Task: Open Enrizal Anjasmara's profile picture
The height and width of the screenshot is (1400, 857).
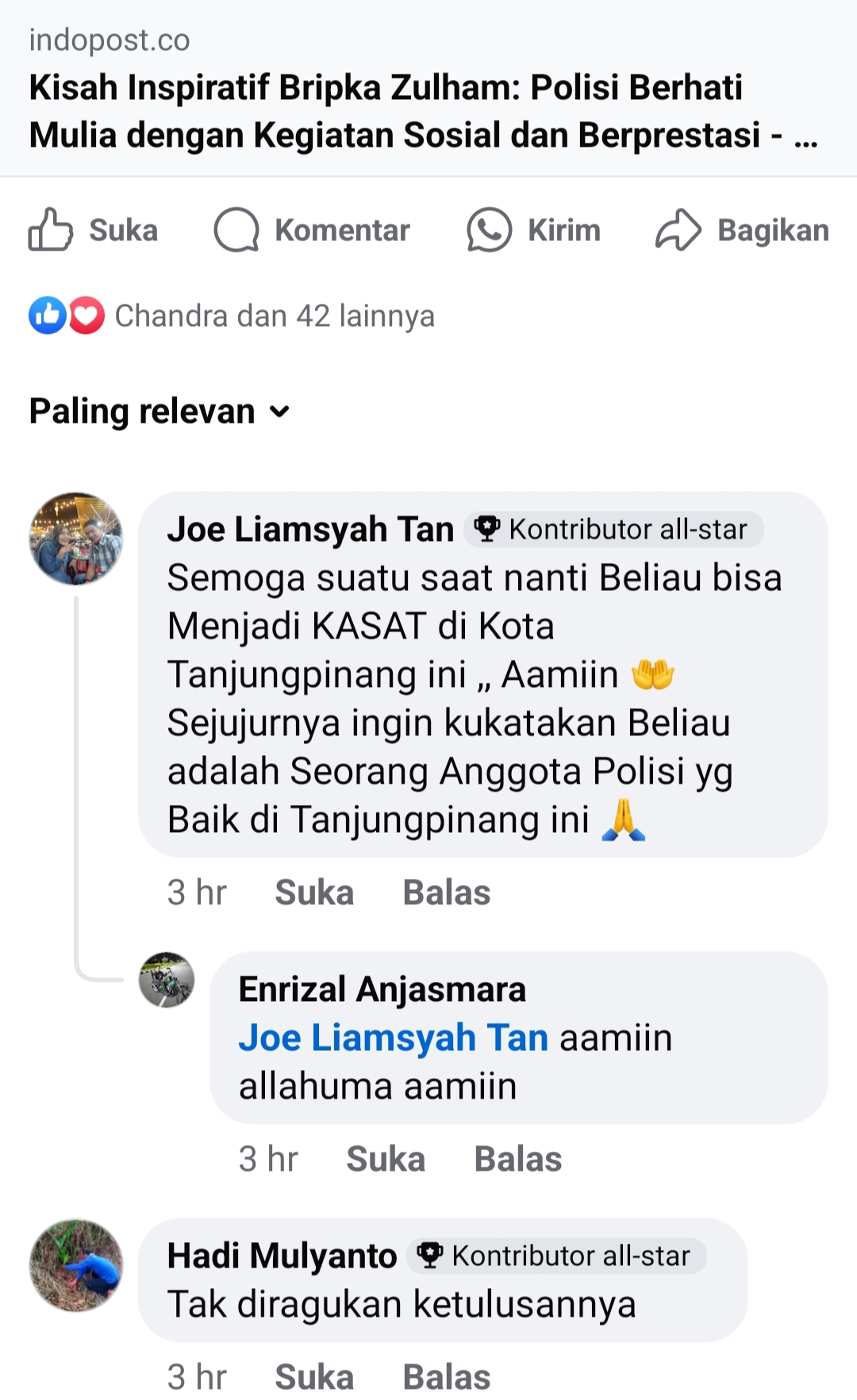Action: (167, 980)
